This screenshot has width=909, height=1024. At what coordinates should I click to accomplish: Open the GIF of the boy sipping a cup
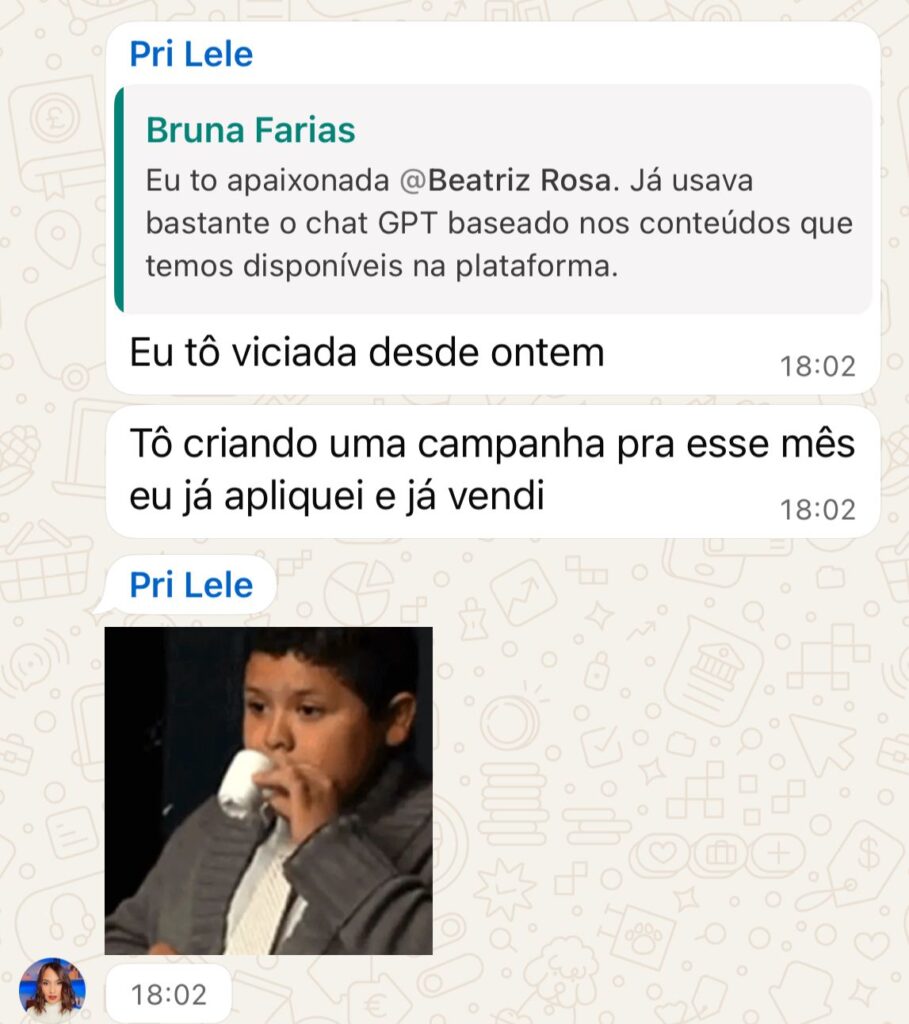click(269, 790)
